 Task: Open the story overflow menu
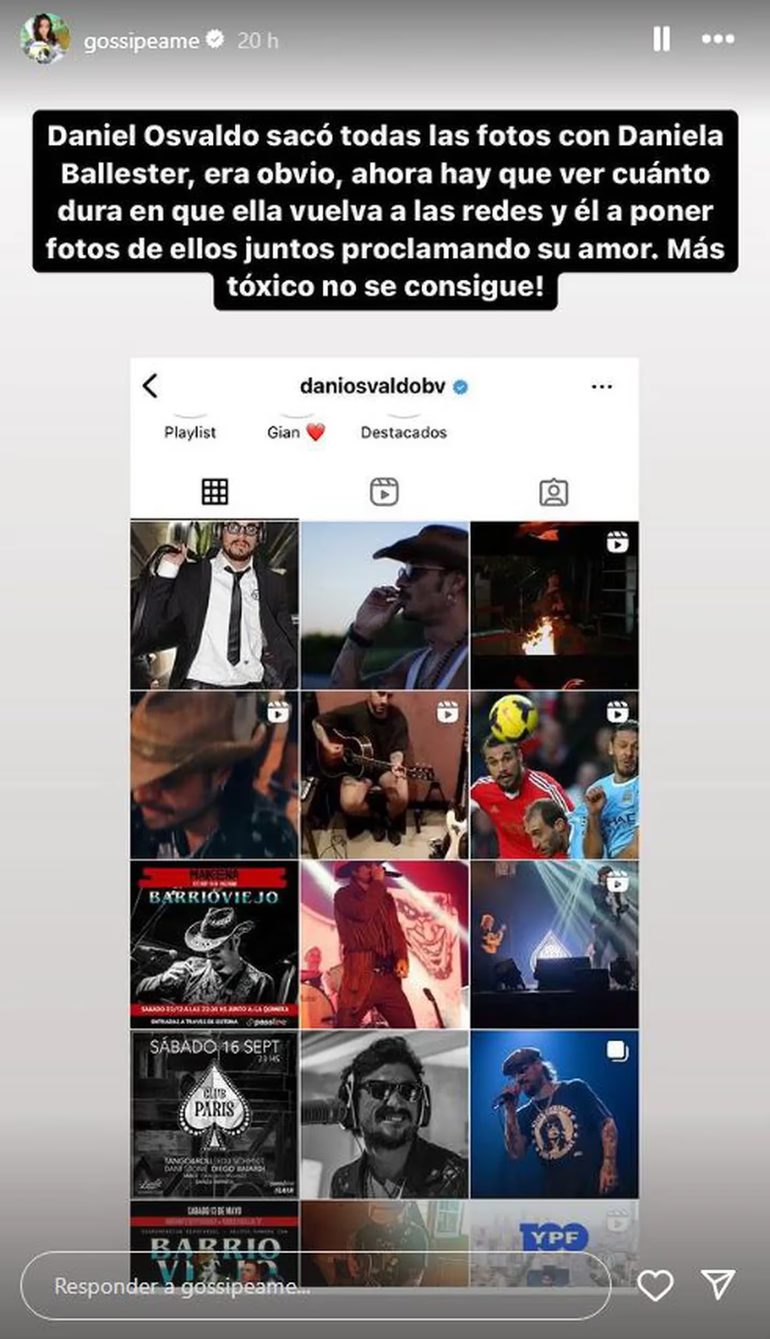[x=717, y=40]
